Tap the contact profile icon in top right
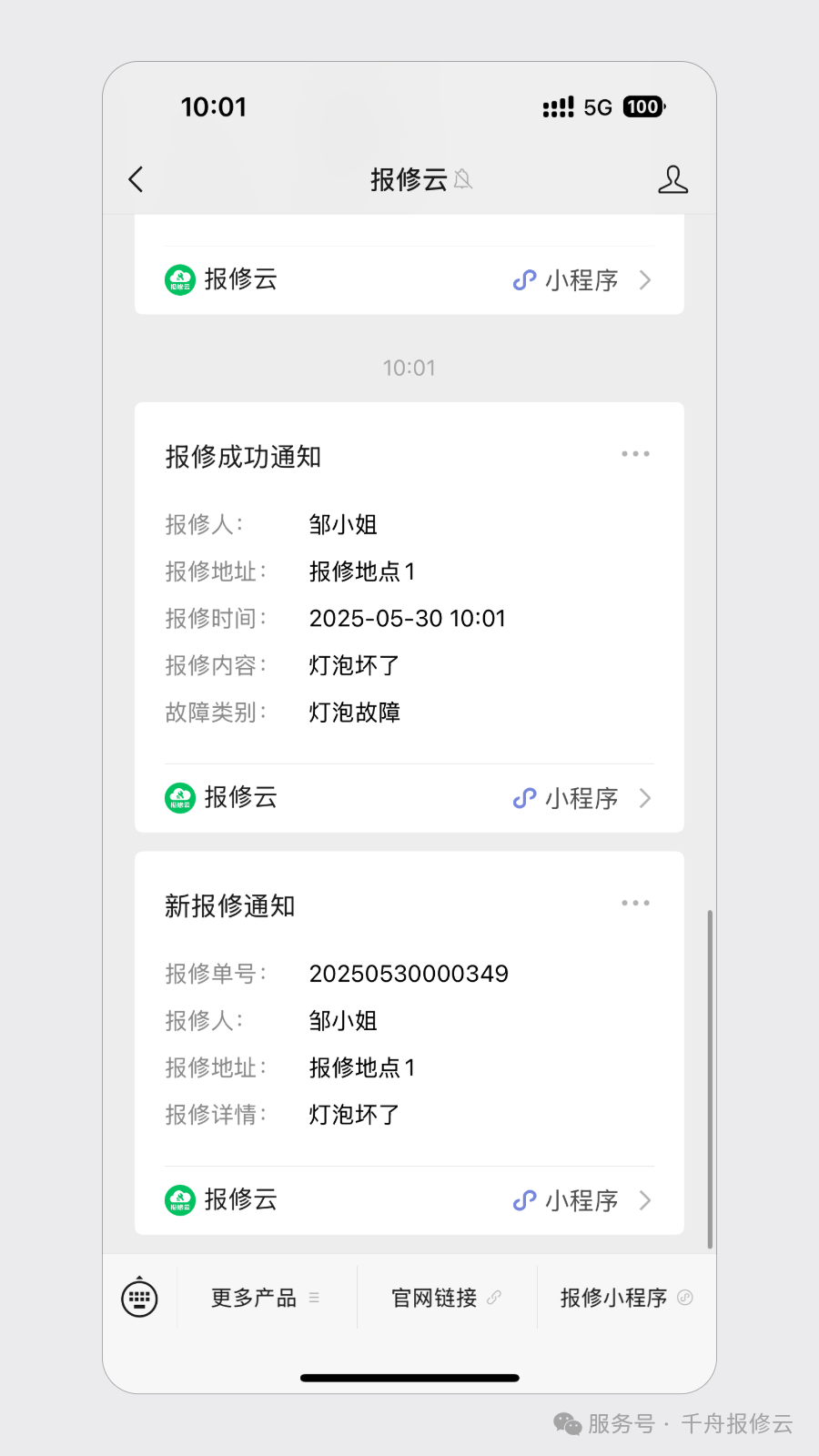 [672, 179]
